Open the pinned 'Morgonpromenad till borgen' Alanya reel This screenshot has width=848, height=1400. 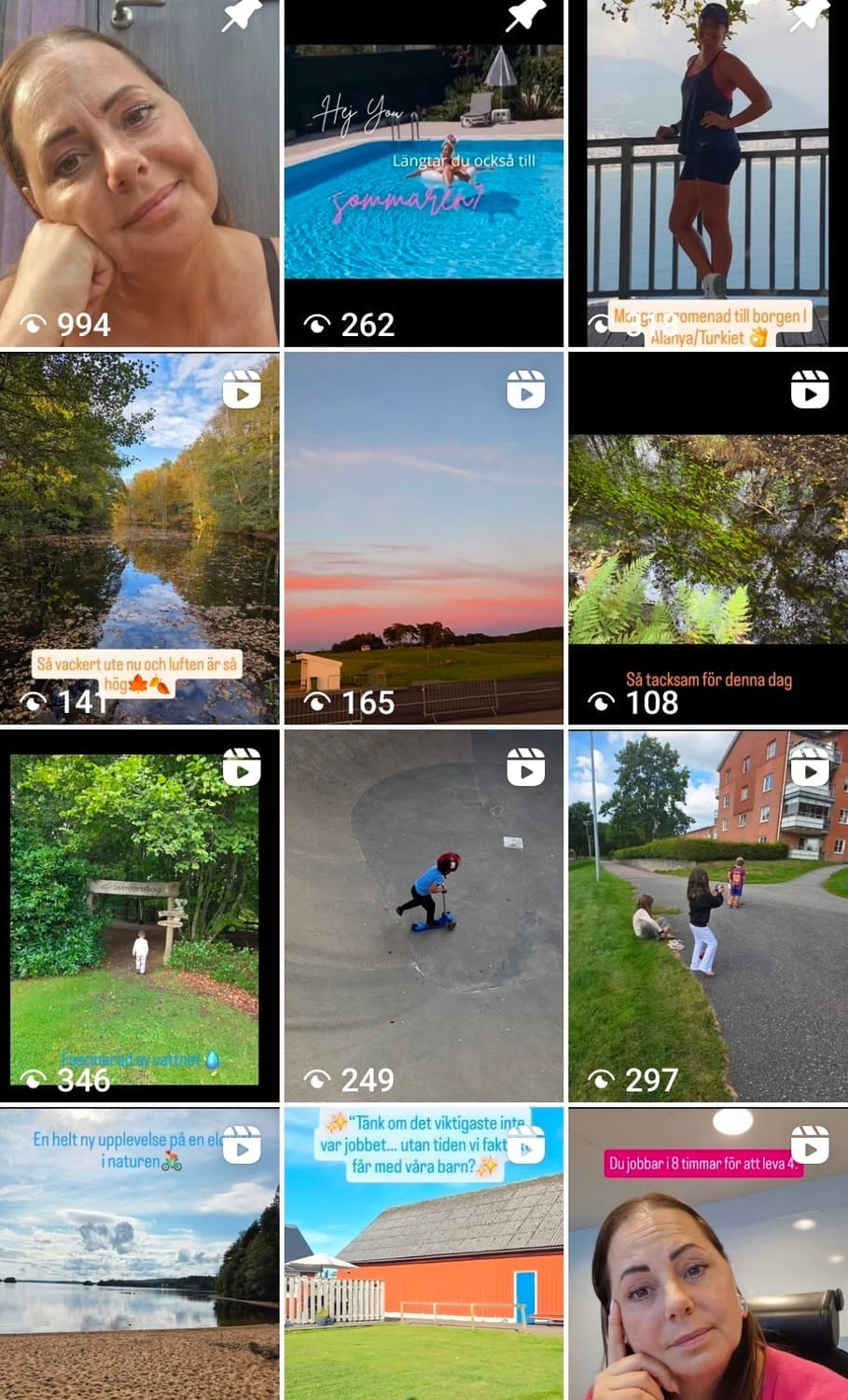tap(707, 173)
